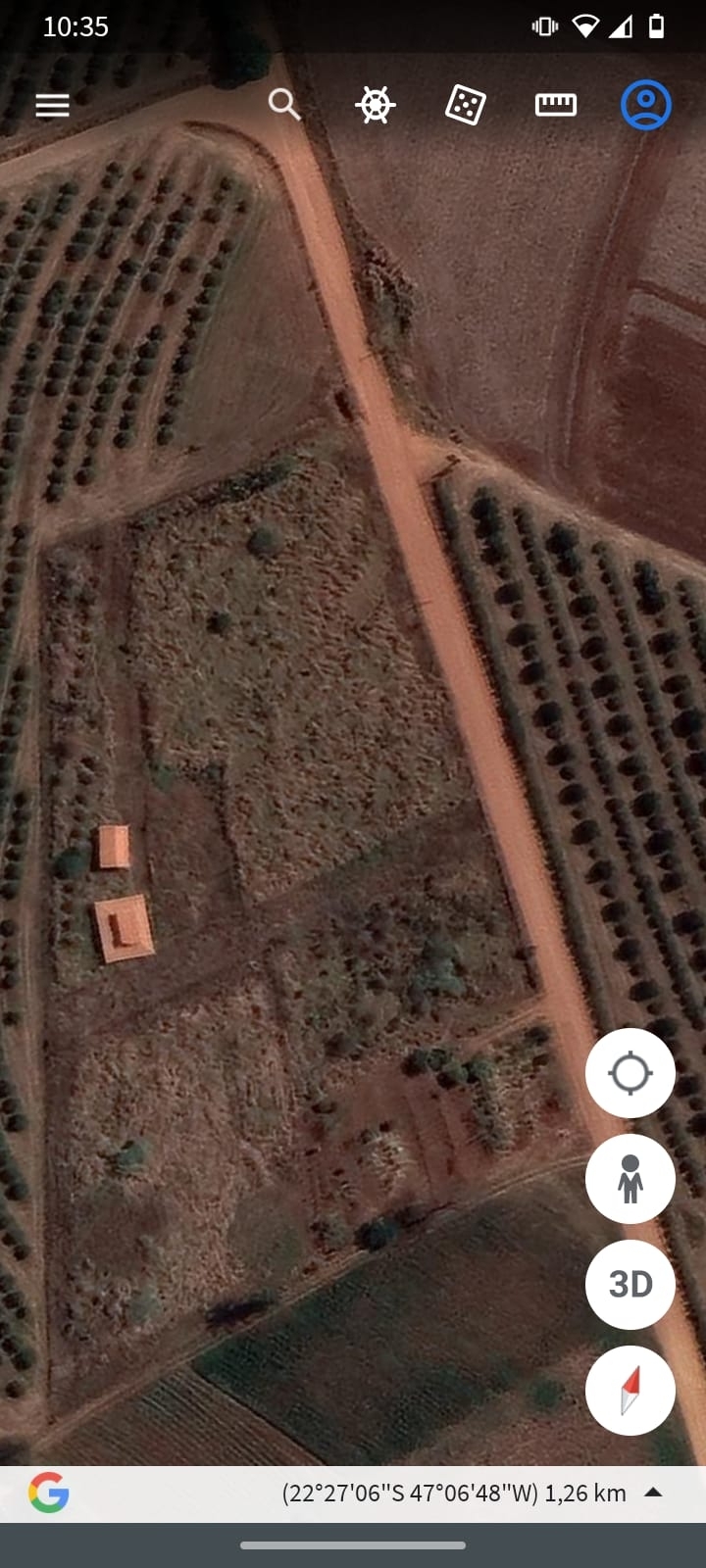Expand the coordinates info bar arrow
This screenshot has height=1568, width=706.
[653, 1493]
